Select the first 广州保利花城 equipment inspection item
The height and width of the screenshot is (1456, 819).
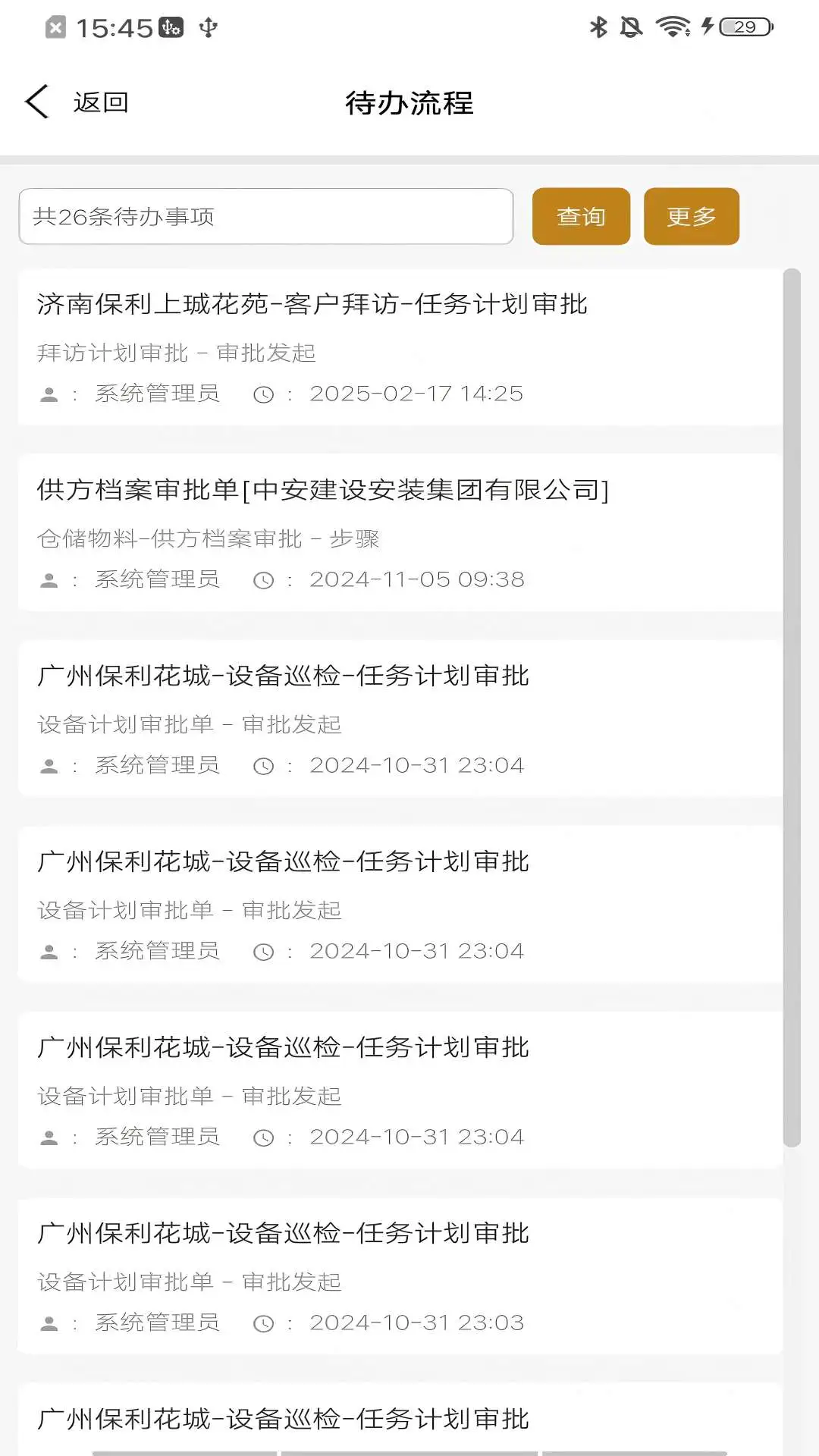pos(284,677)
